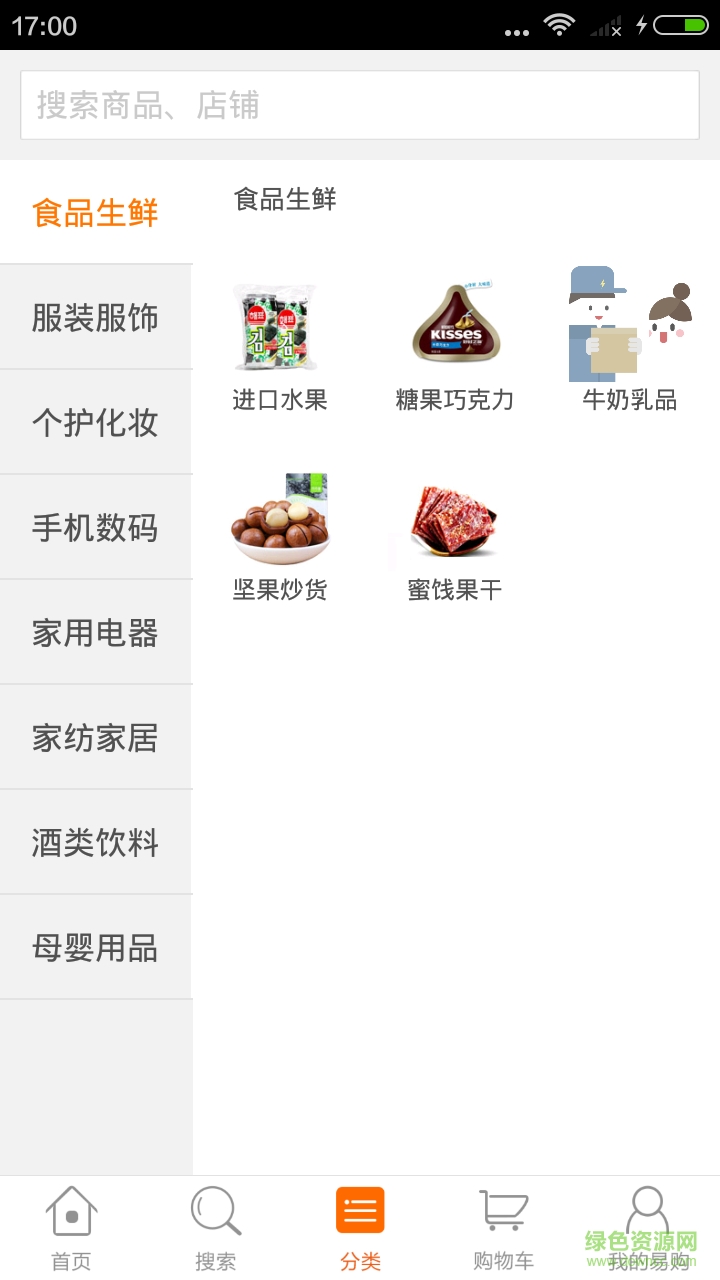Select the 手机数码 category
The image size is (720, 1280).
pos(96,528)
